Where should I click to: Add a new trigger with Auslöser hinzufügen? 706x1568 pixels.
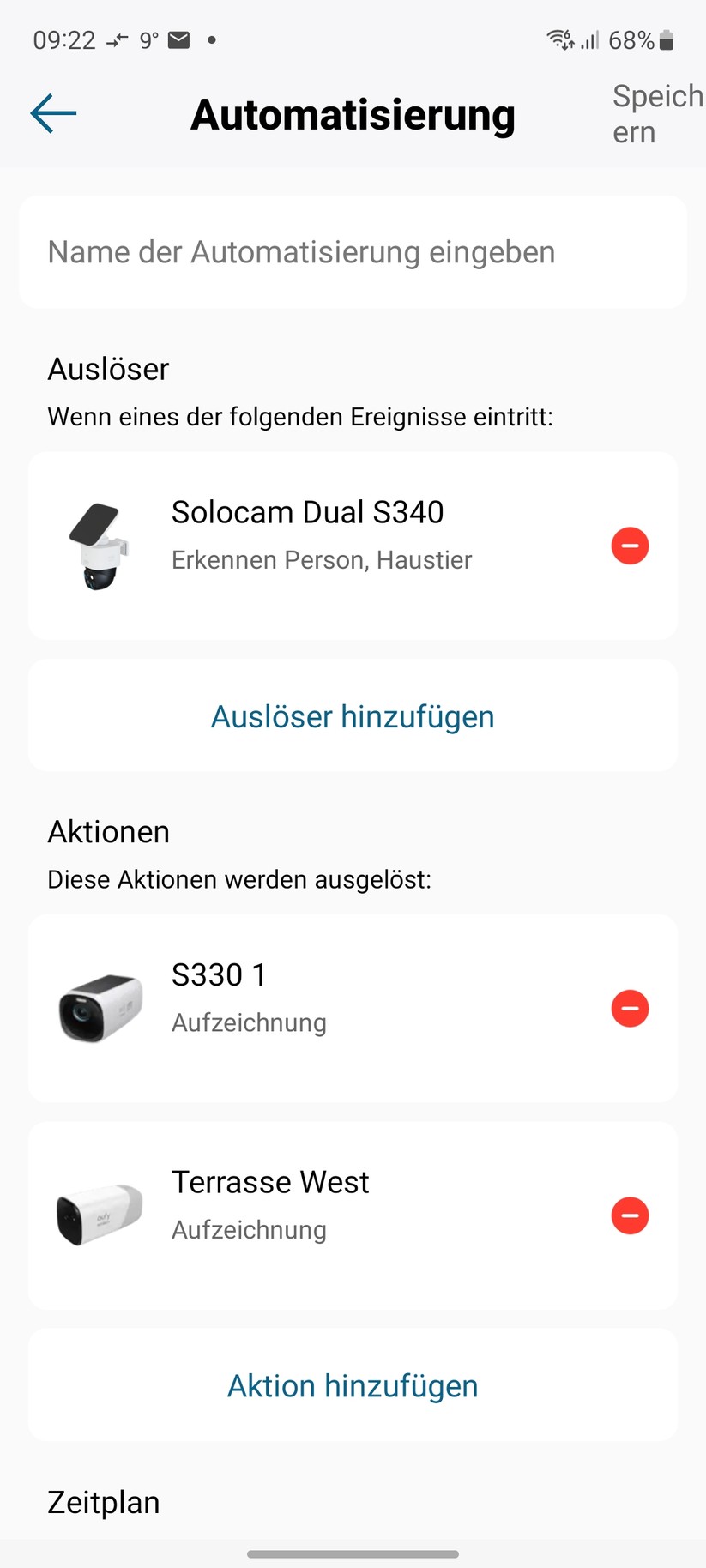(353, 716)
